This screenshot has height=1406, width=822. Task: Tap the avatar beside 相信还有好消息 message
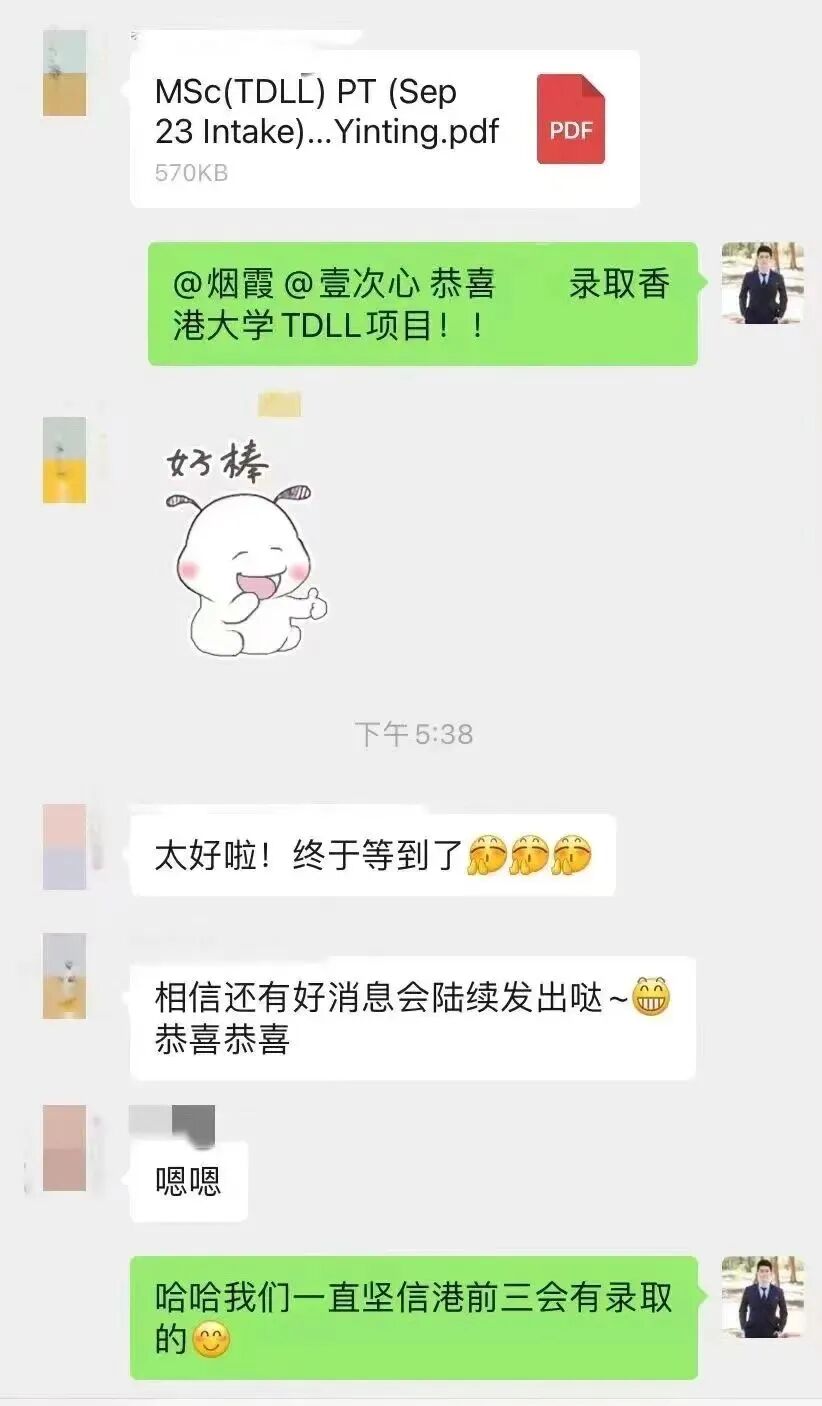click(65, 976)
